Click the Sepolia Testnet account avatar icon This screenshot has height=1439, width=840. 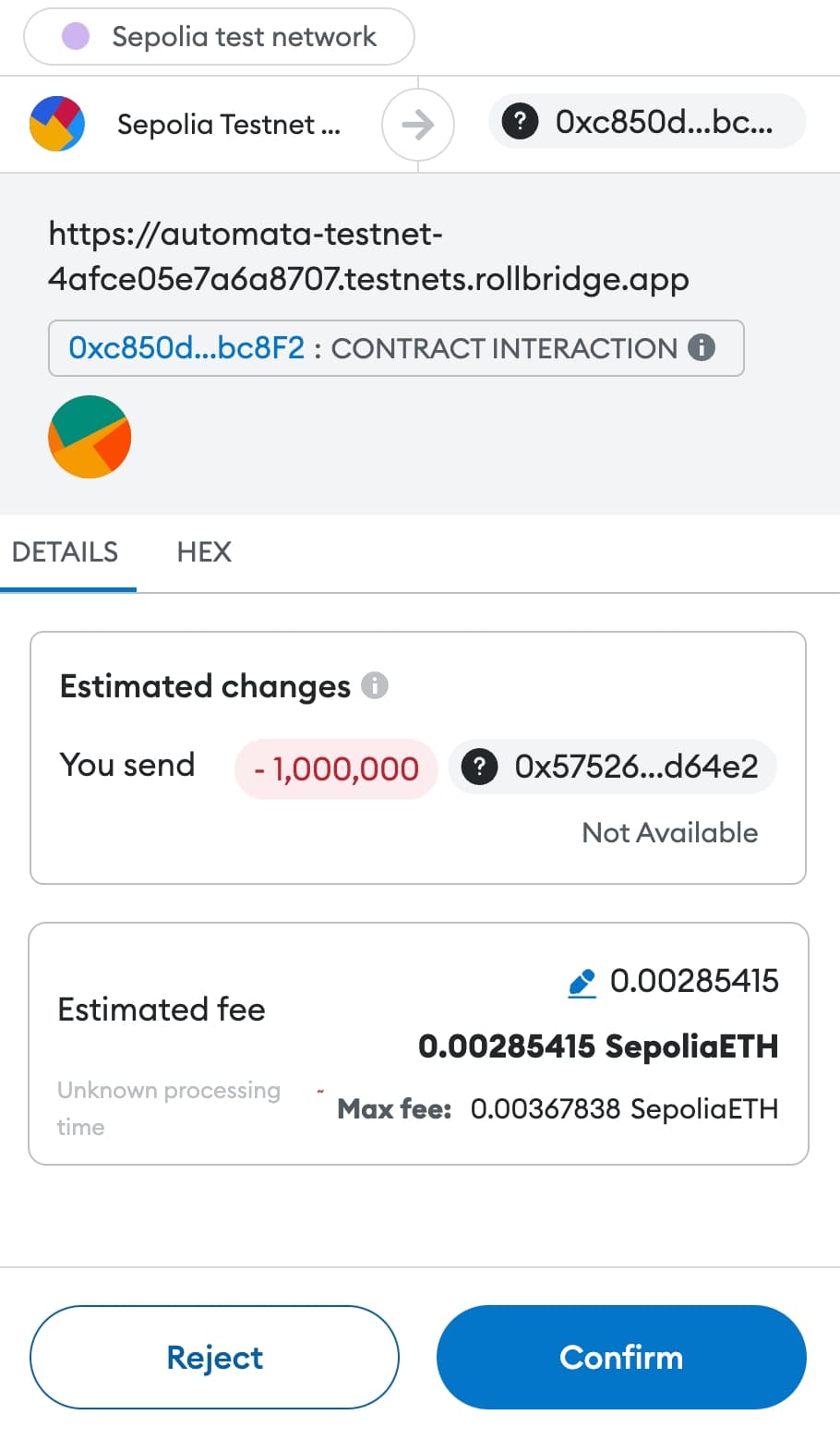57,122
